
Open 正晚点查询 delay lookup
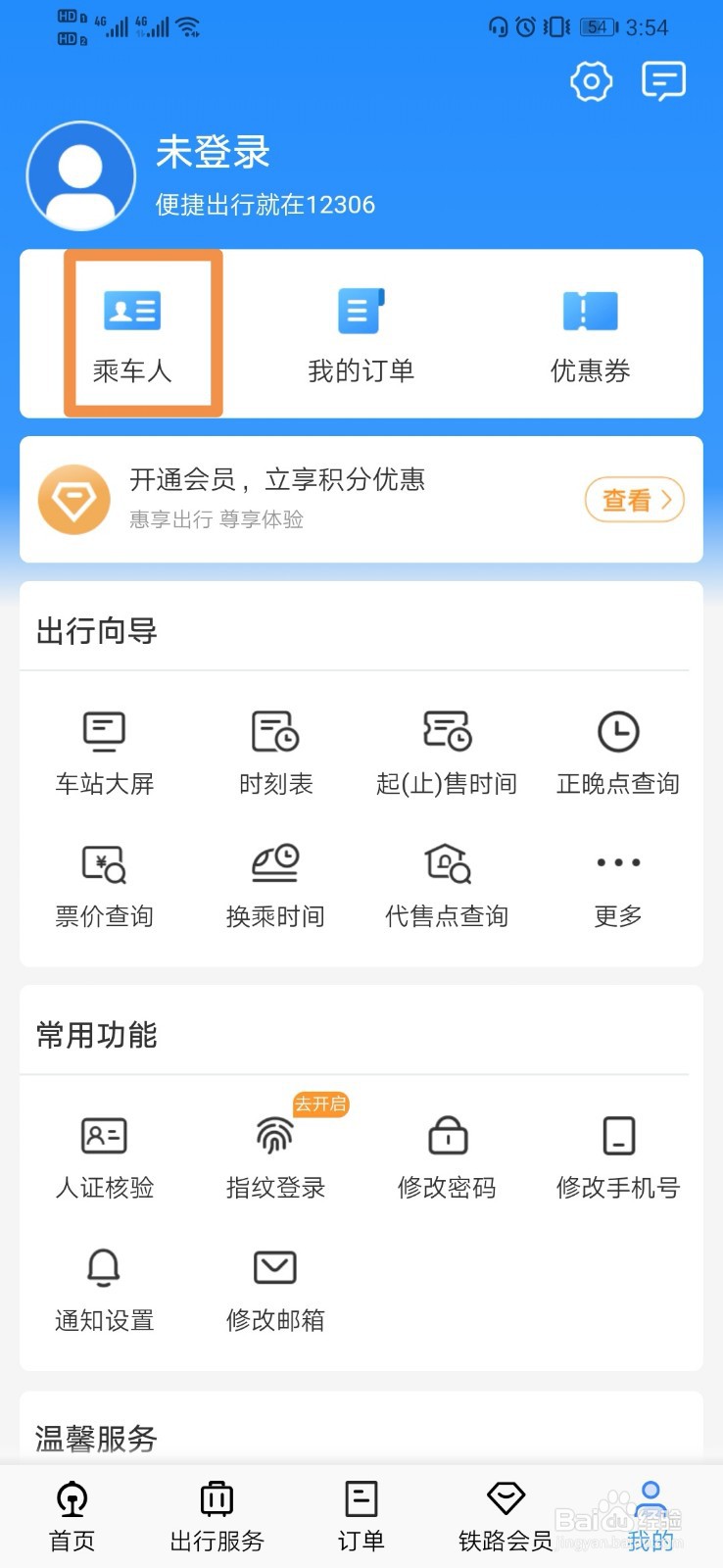(x=617, y=752)
